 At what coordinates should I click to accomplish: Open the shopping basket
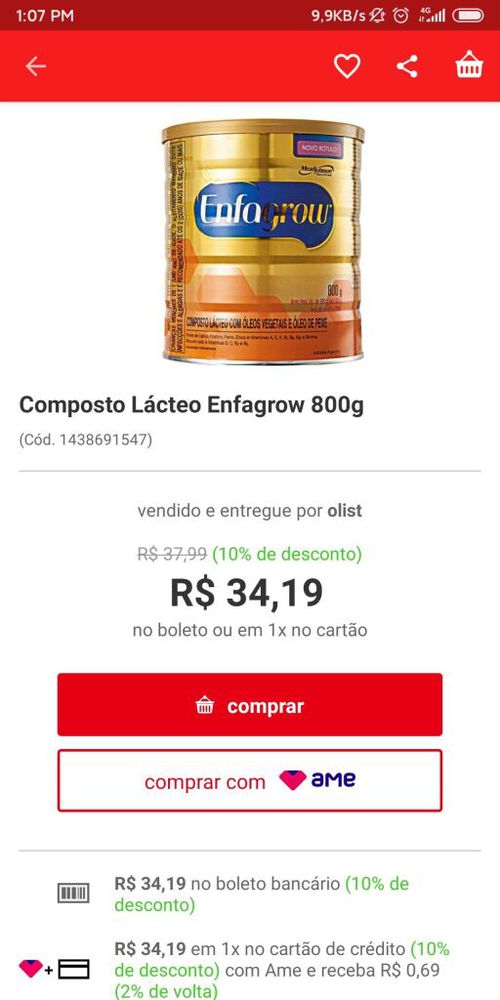click(469, 65)
